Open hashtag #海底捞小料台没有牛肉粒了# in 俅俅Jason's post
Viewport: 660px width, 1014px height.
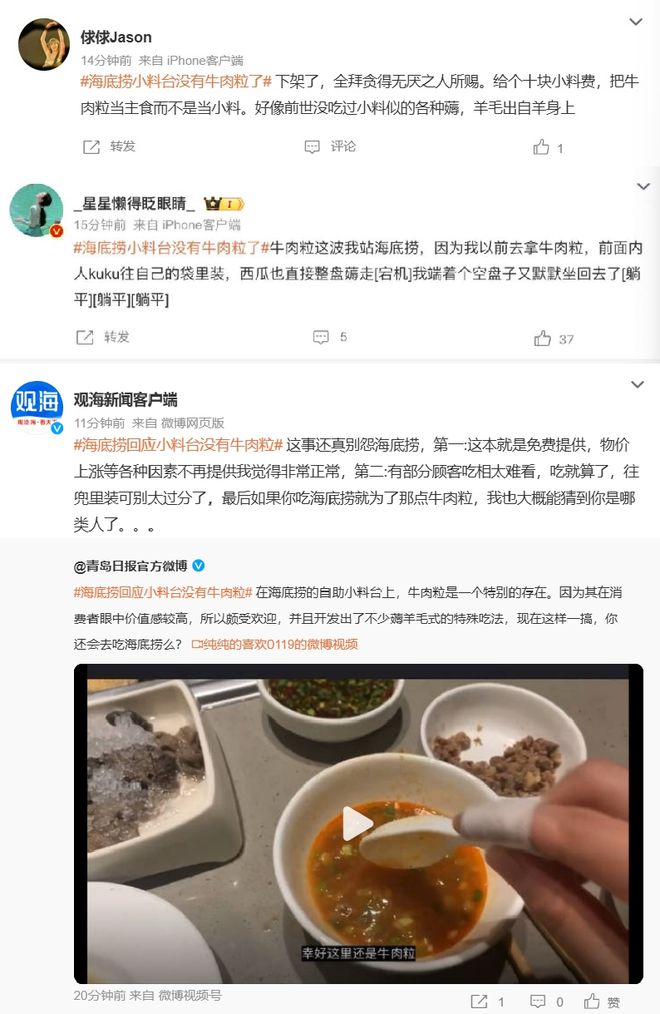pyautogui.click(x=175, y=80)
